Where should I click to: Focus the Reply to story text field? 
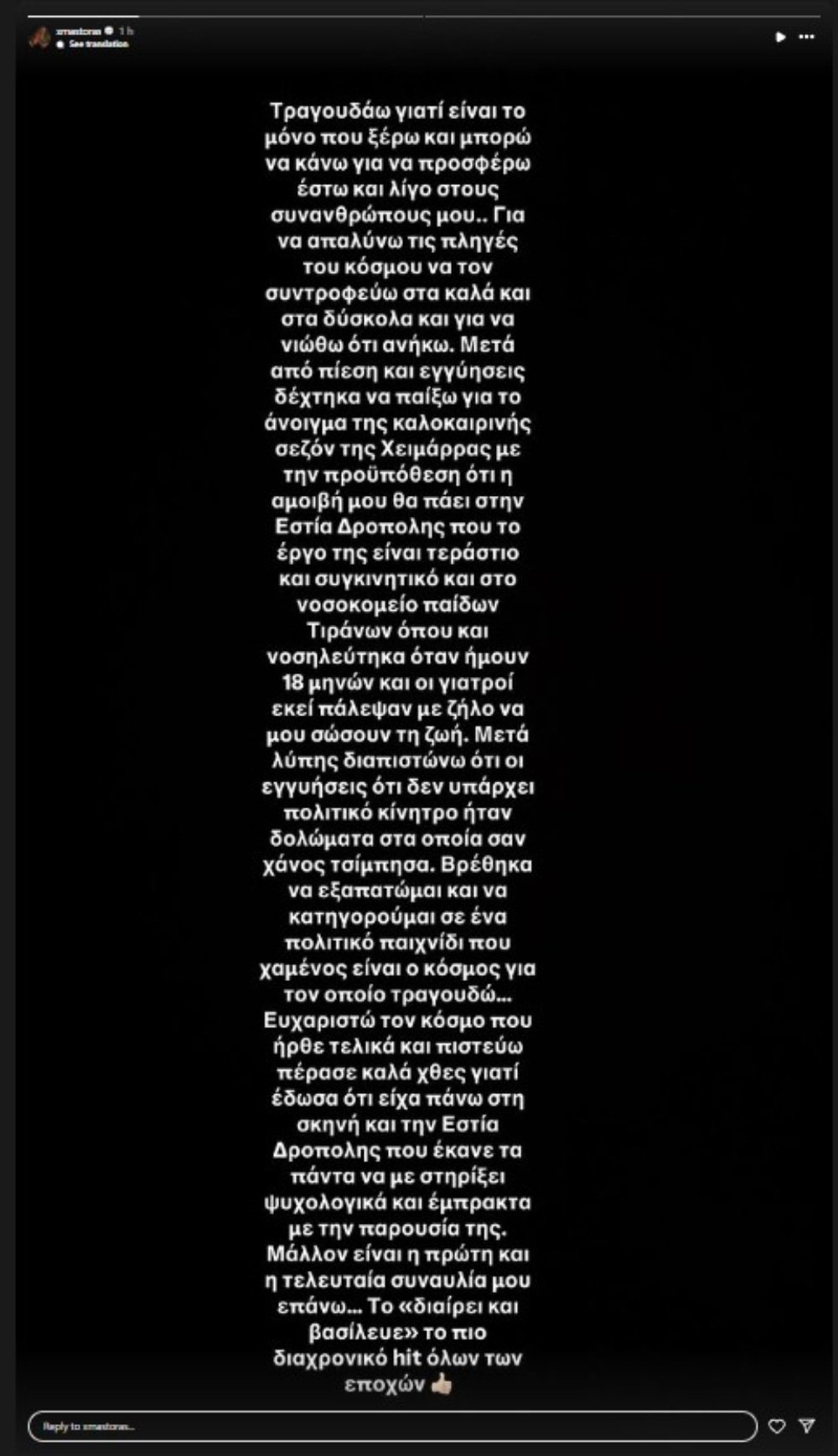tap(391, 1426)
